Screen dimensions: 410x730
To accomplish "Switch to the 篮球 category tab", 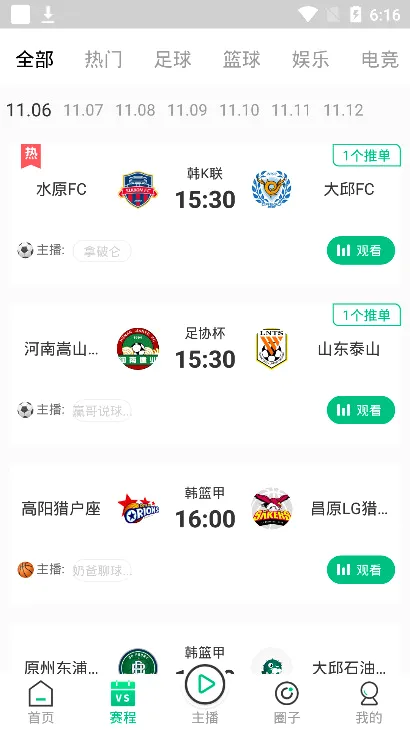I will click(x=242, y=60).
